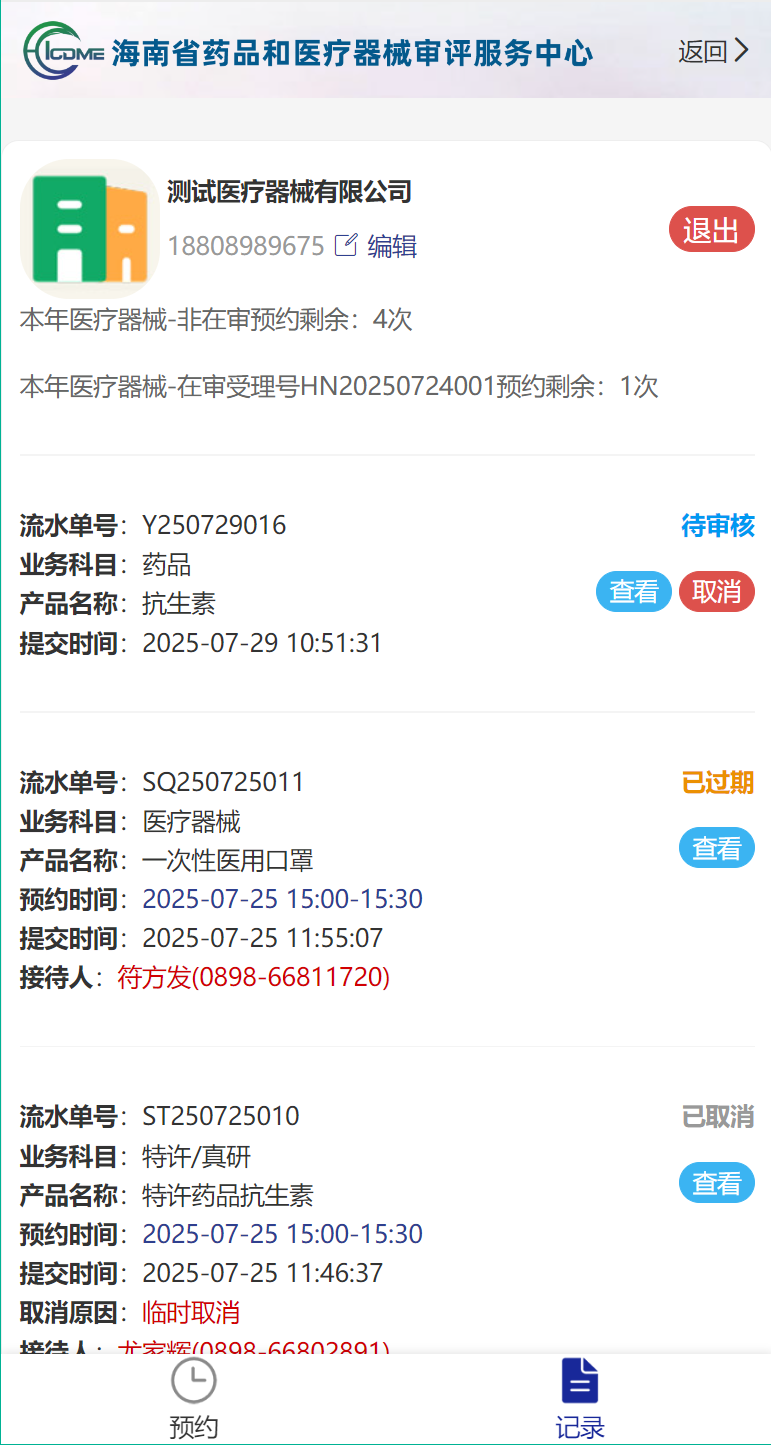Cancel the 抗生素 appointment with 取消
Screen dimensions: 771x1445
pos(716,592)
